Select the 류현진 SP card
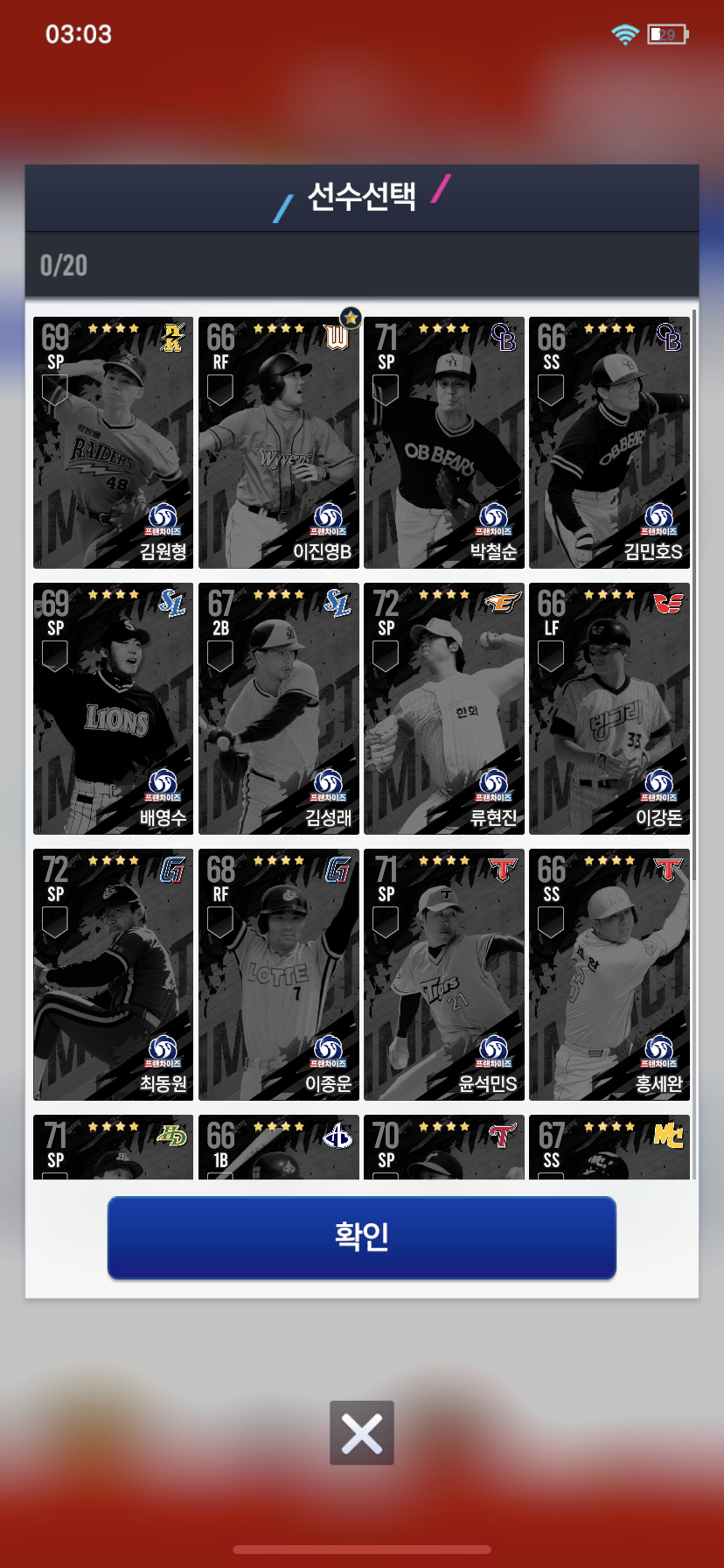Image resolution: width=724 pixels, height=1568 pixels. pos(443,709)
